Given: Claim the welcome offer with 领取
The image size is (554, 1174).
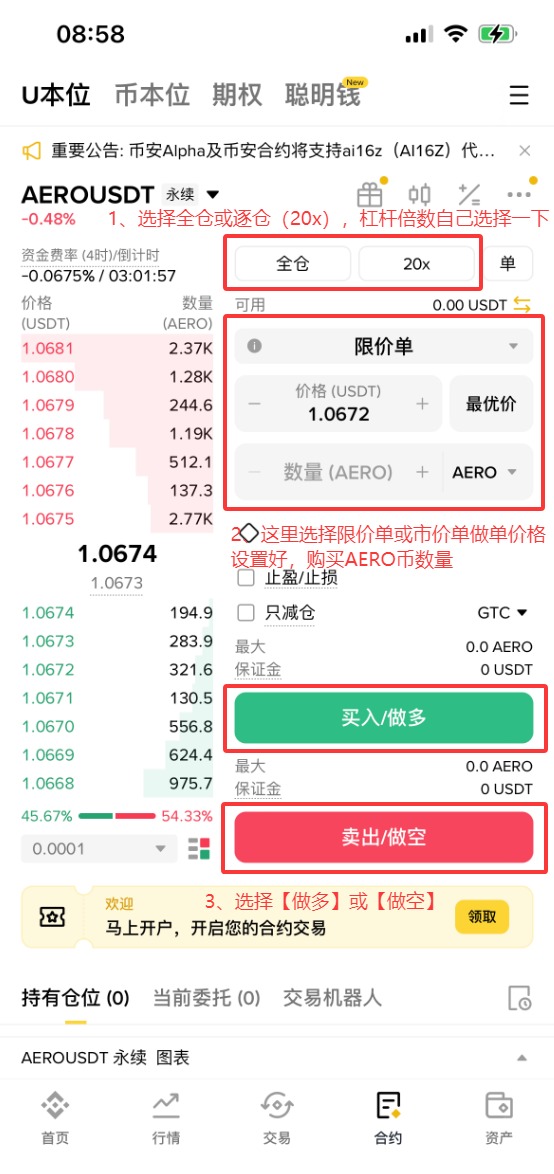Looking at the screenshot, I should (x=481, y=916).
